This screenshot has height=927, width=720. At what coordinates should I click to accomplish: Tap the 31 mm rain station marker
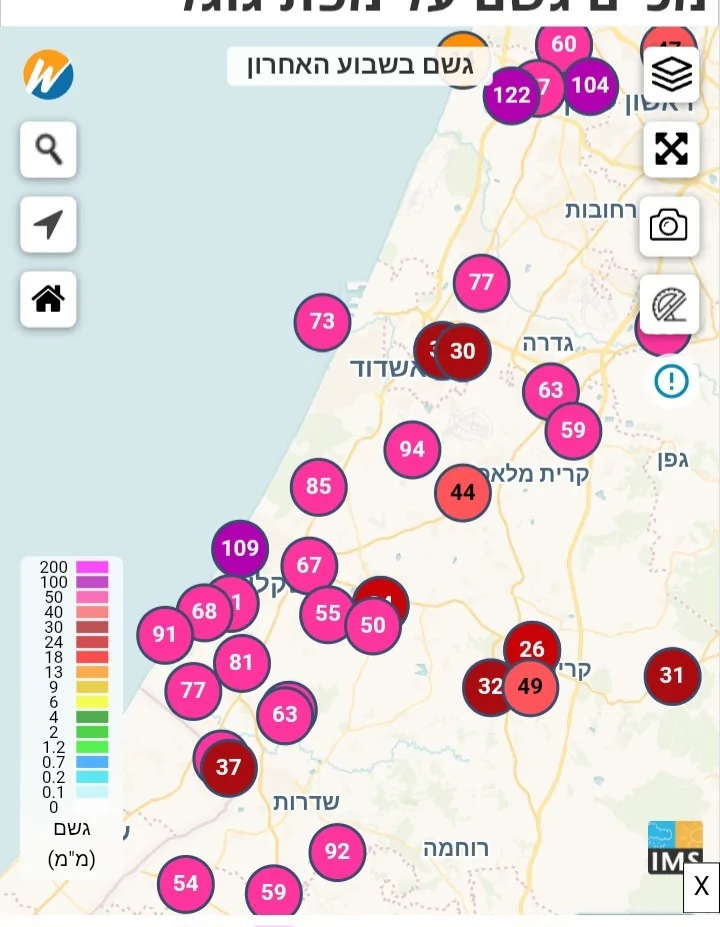(x=672, y=676)
